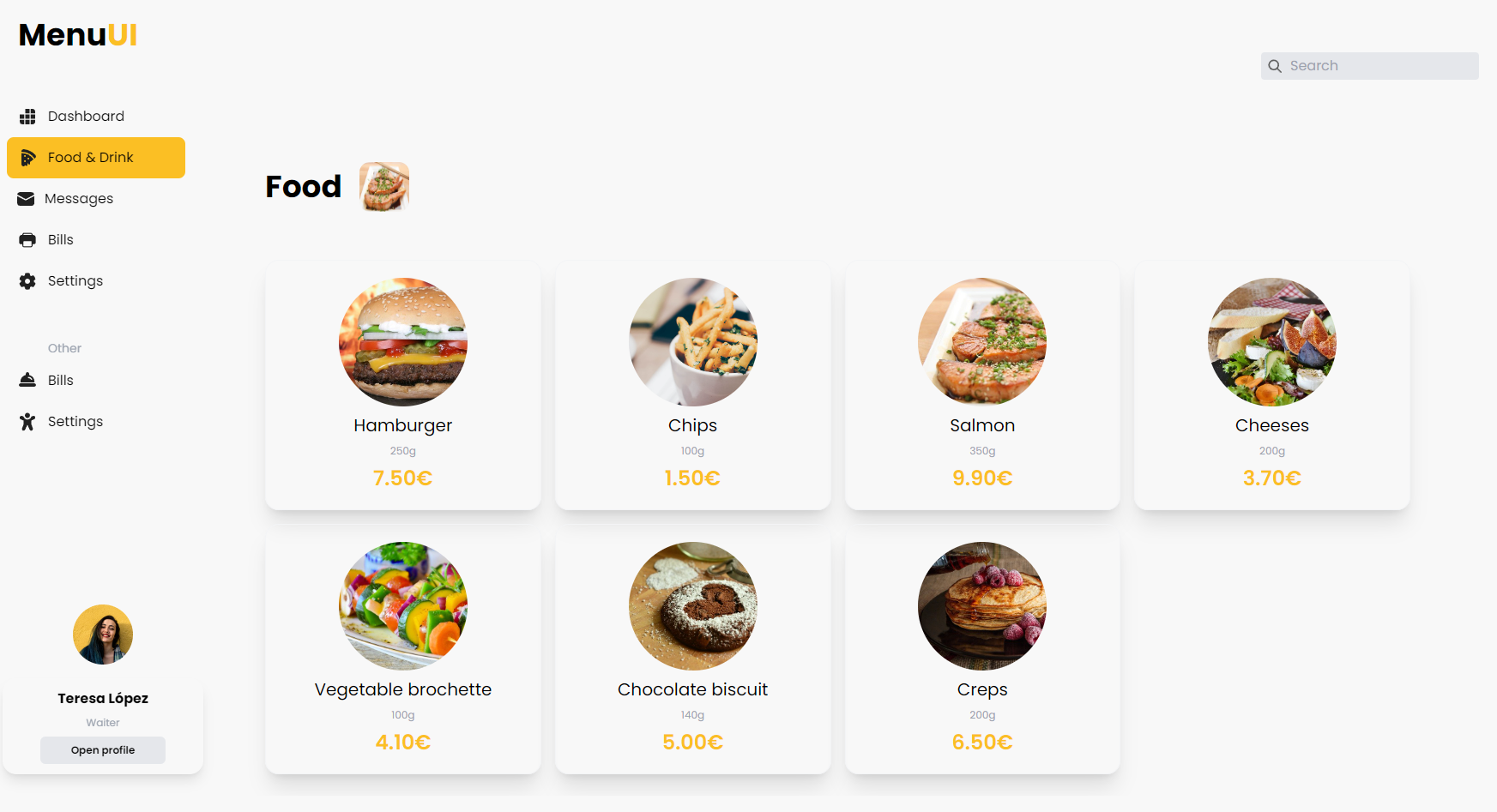Open the Chocolate biscuit card
The height and width of the screenshot is (812, 1497).
[x=692, y=650]
